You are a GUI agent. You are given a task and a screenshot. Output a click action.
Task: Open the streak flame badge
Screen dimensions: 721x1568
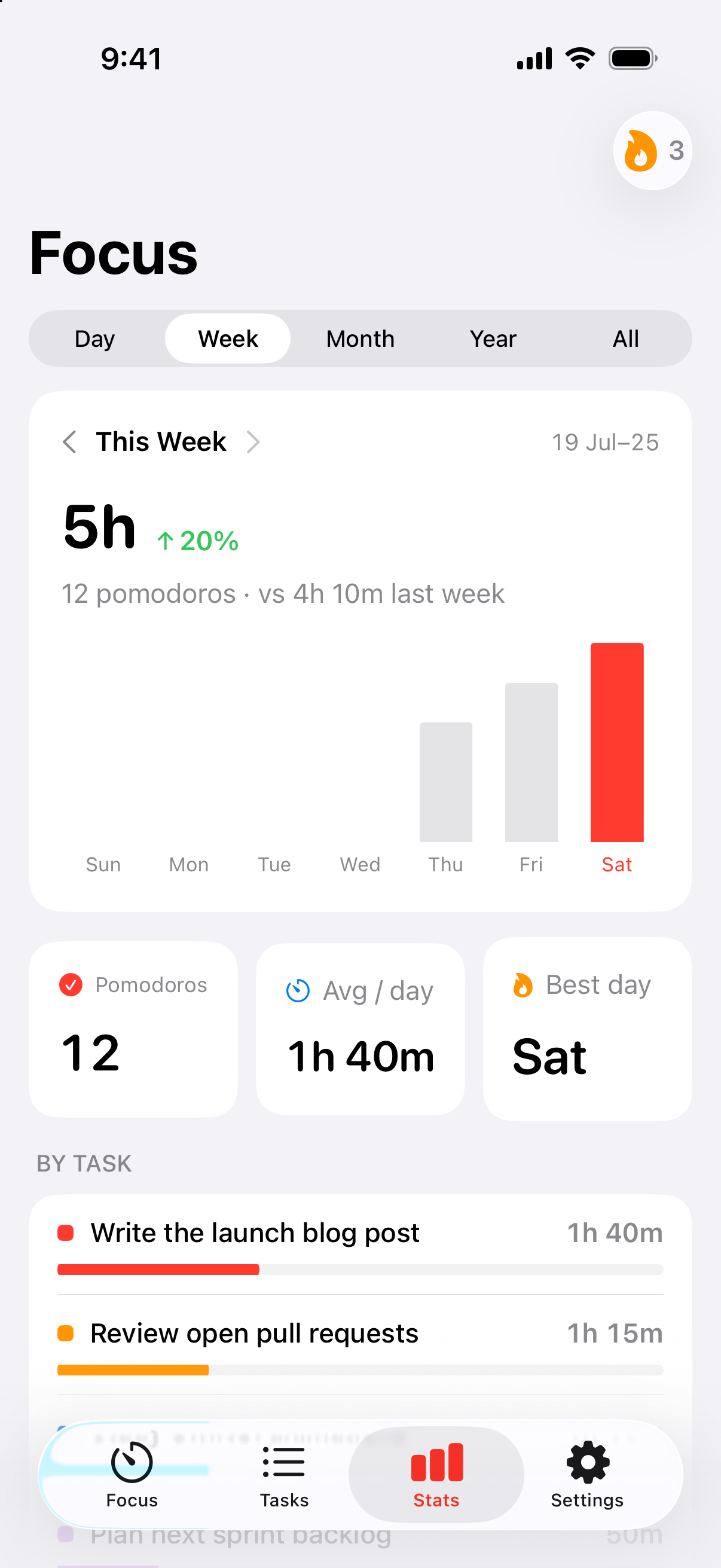tap(652, 150)
